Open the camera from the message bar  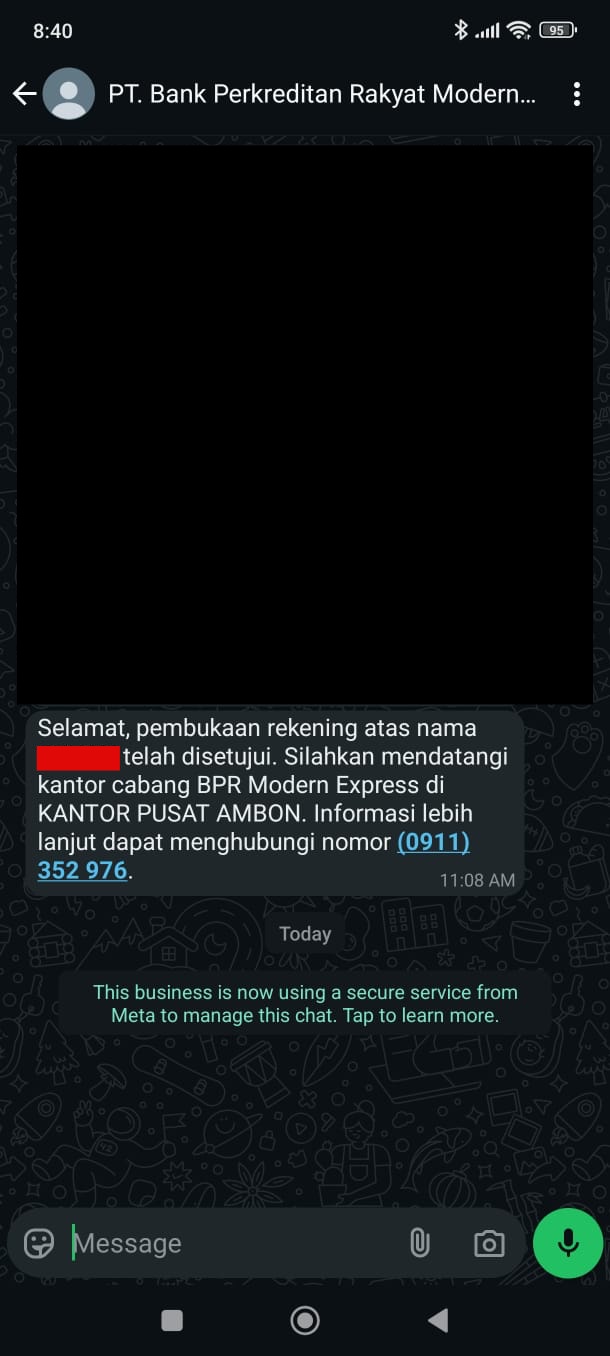(488, 1243)
